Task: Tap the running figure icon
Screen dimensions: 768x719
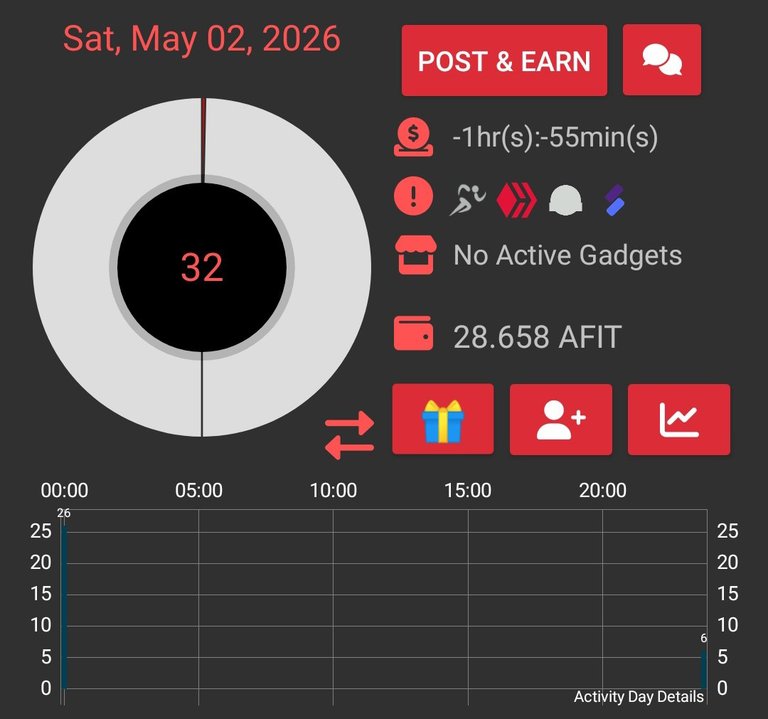Action: click(467, 199)
